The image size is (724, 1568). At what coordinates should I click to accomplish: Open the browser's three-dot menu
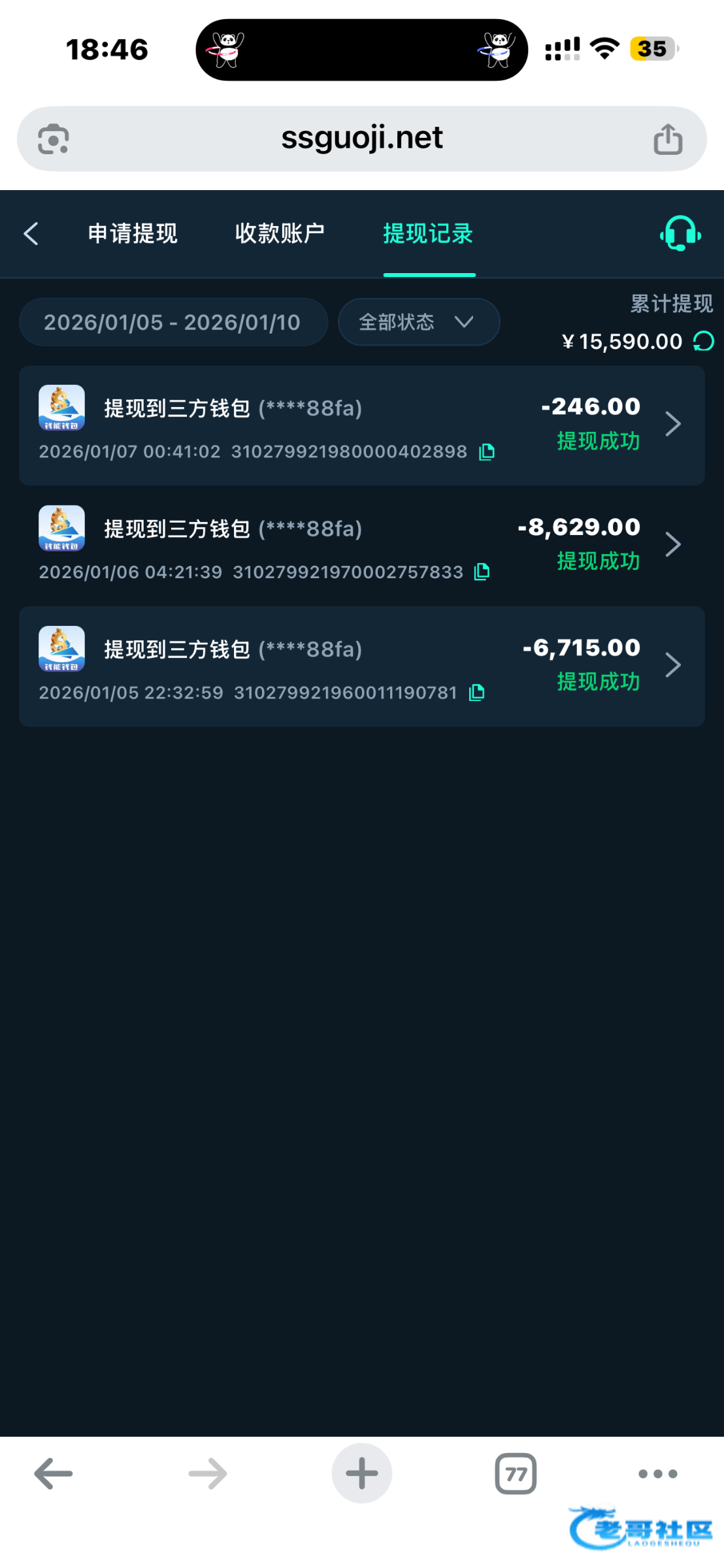[x=657, y=1474]
